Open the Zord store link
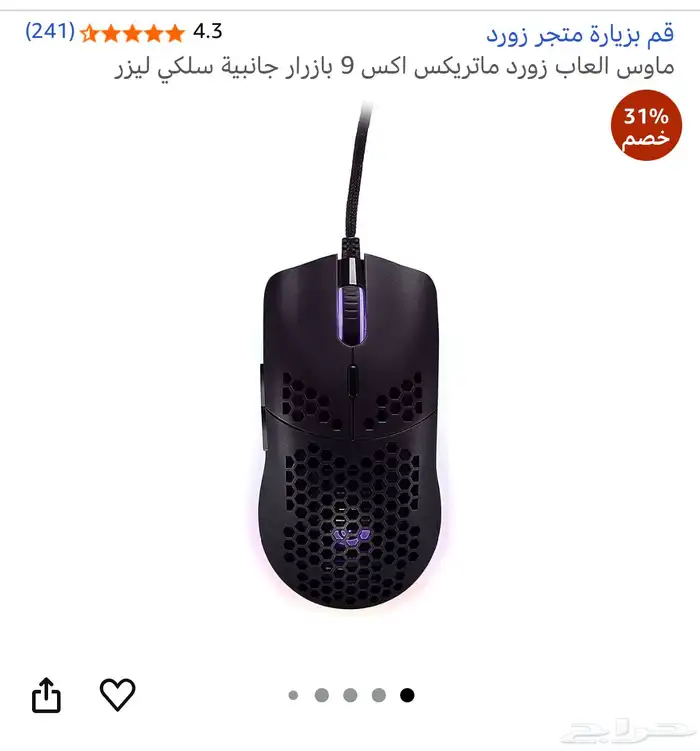The image size is (700, 751). 580,35
